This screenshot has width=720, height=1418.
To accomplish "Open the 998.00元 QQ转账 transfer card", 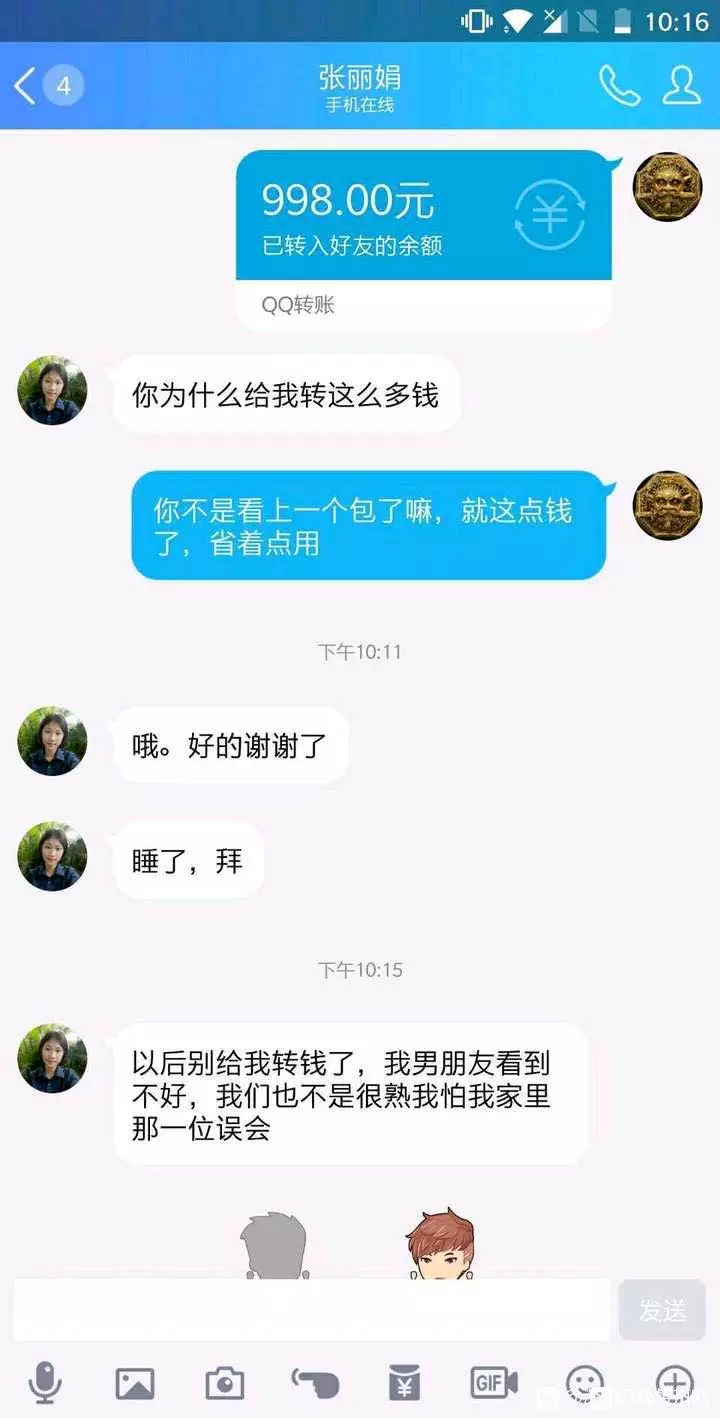I will [423, 238].
